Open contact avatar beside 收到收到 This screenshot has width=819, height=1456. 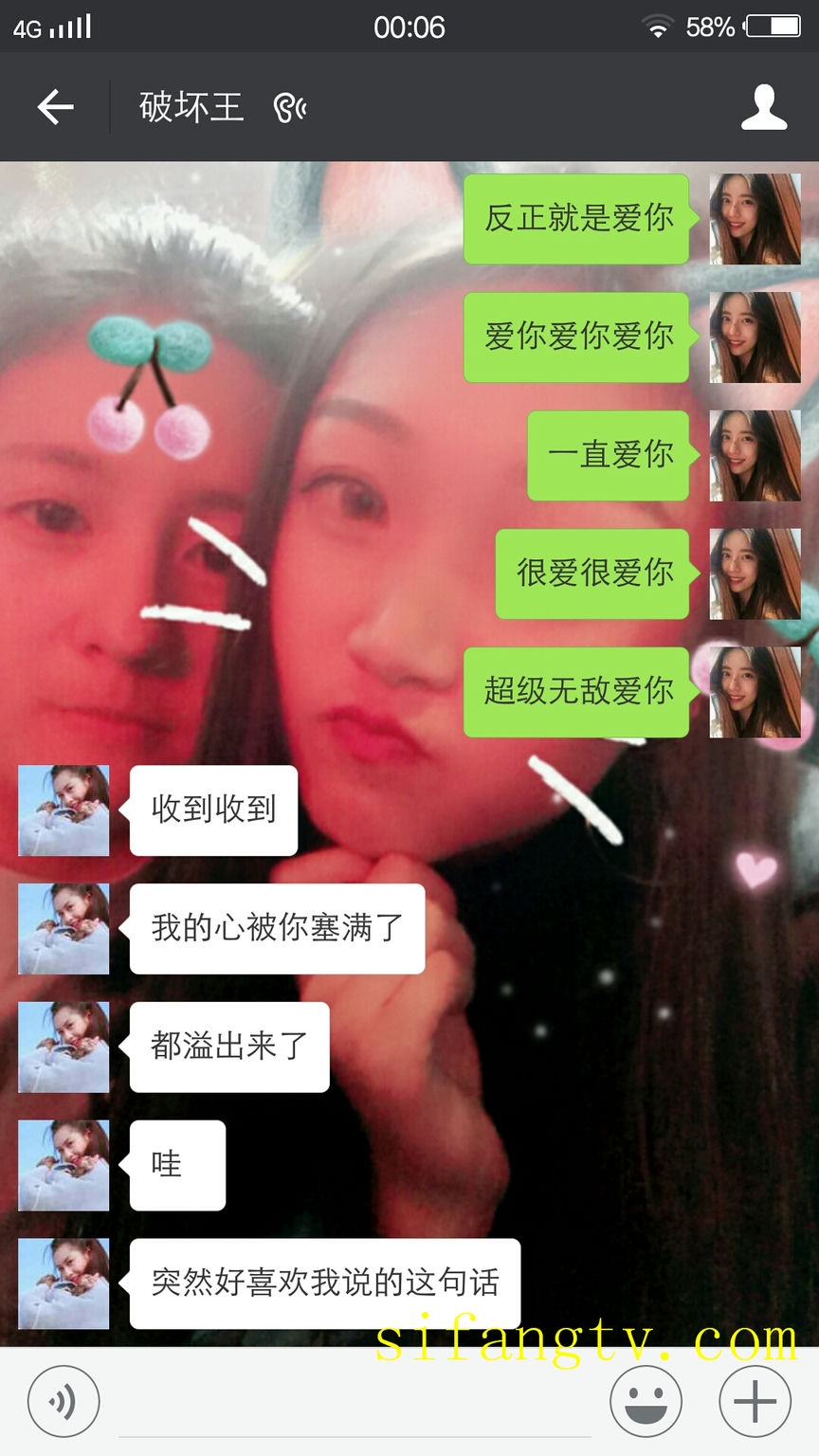(64, 810)
